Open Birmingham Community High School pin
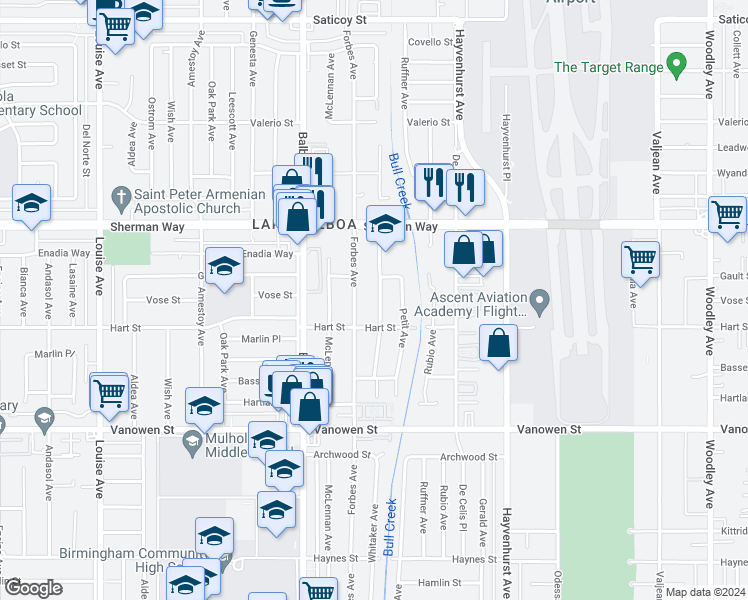The width and height of the screenshot is (748, 600). coord(228,563)
